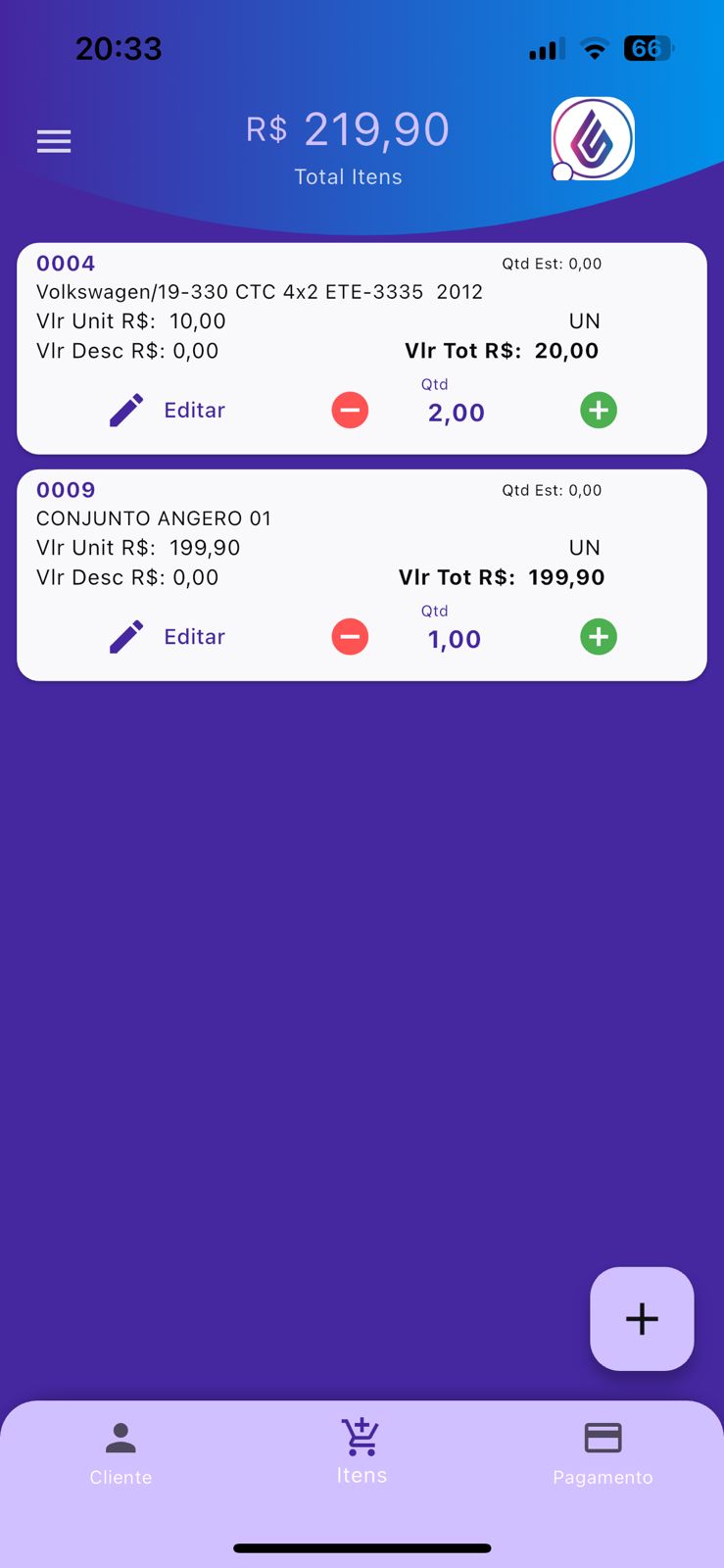Tap Editar on the Volkswagen item

(194, 410)
